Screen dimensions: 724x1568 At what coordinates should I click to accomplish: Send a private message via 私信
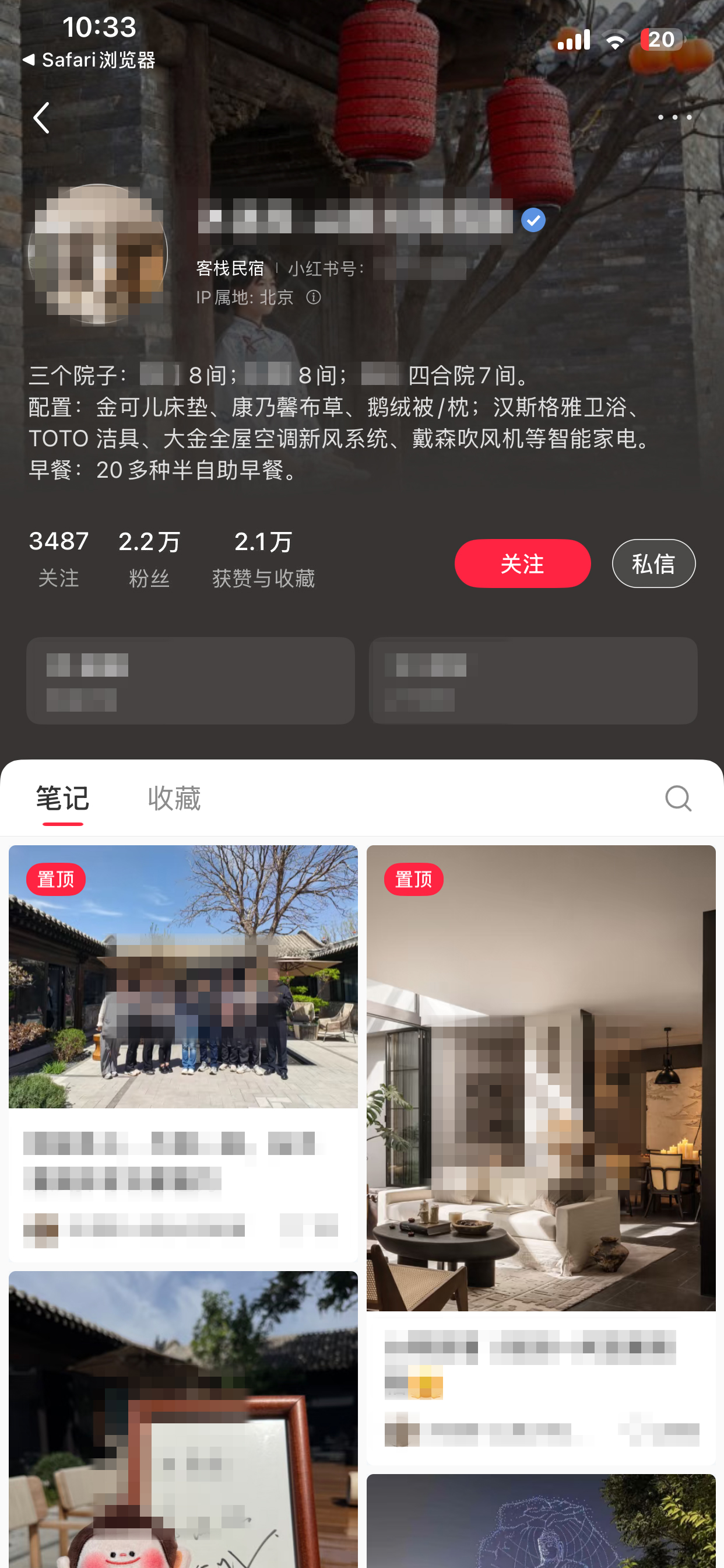pyautogui.click(x=653, y=563)
